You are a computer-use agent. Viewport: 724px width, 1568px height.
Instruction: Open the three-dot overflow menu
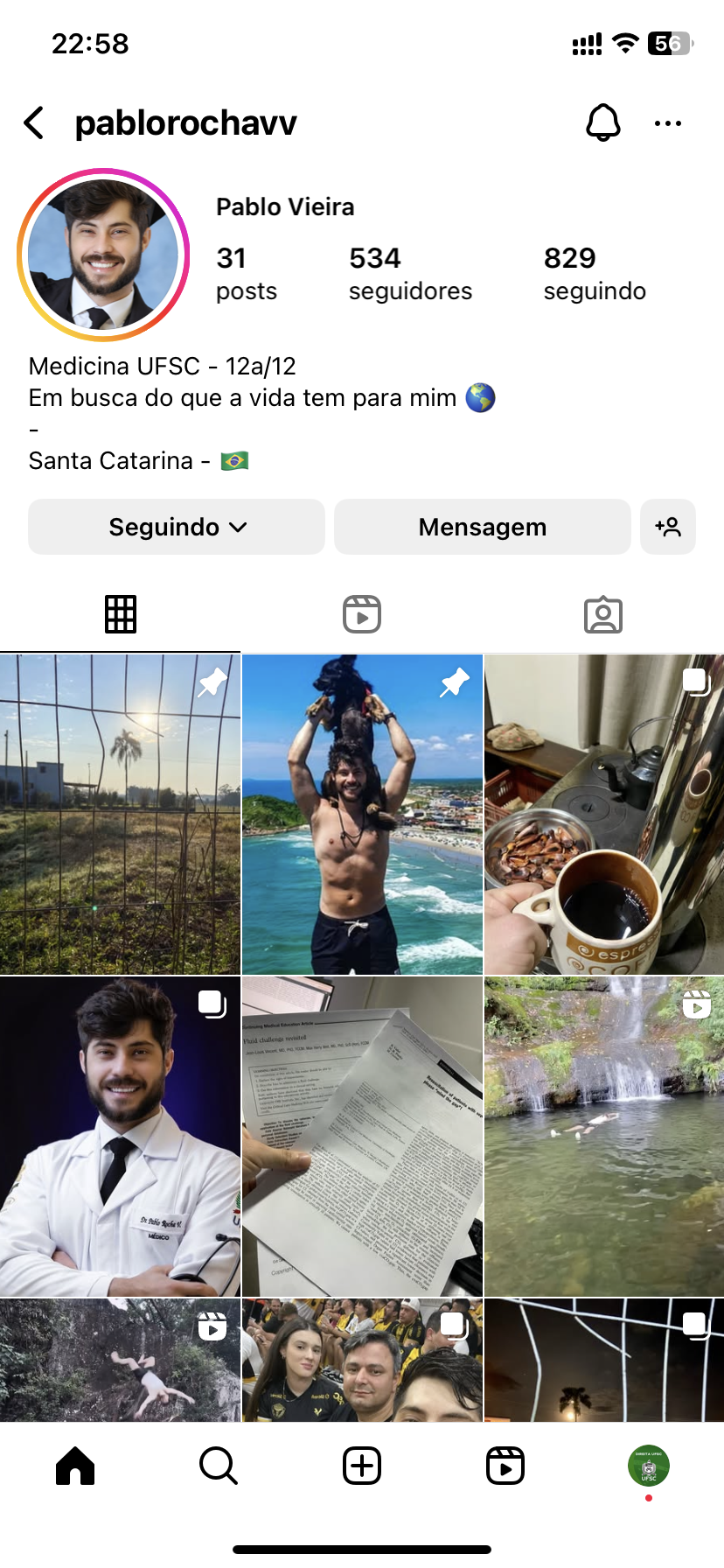click(668, 123)
